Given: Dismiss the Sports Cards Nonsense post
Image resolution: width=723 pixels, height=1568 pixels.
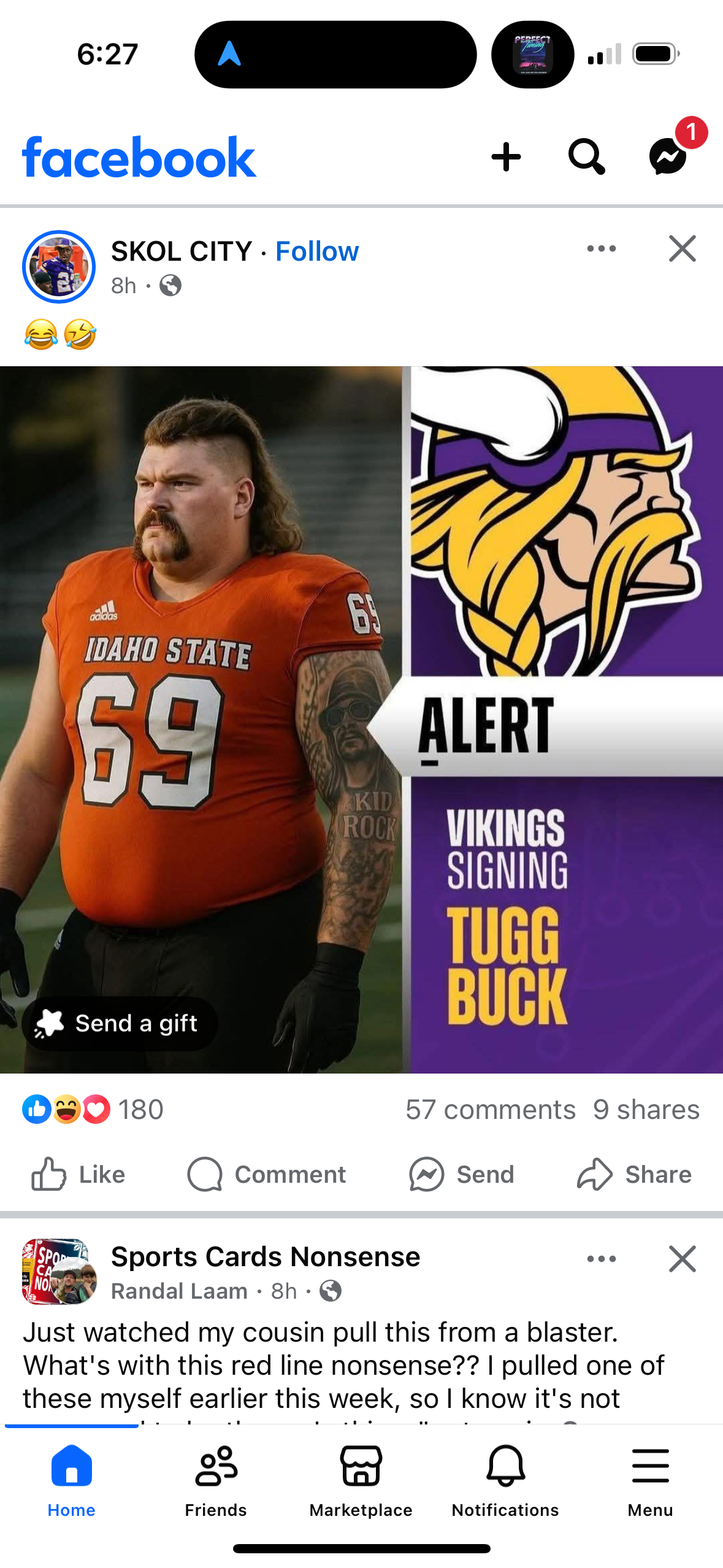Looking at the screenshot, I should click(x=682, y=1259).
